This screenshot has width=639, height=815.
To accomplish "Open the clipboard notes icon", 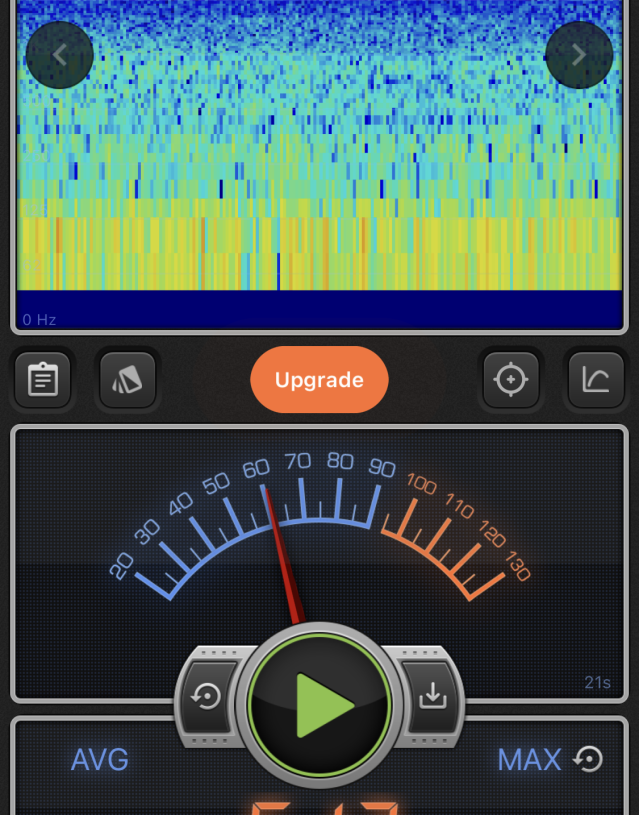I will coord(43,380).
